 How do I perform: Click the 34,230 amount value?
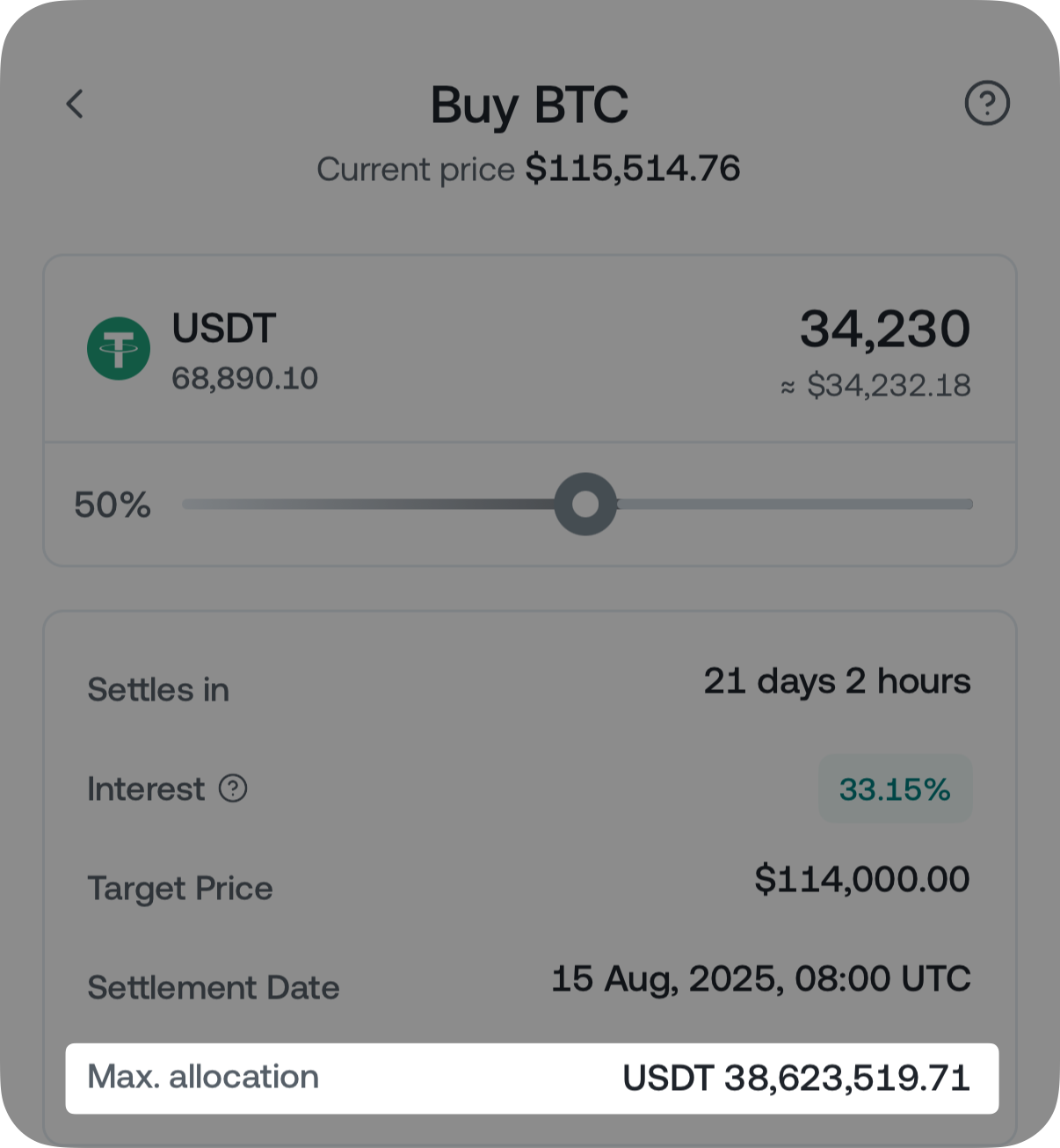885,329
